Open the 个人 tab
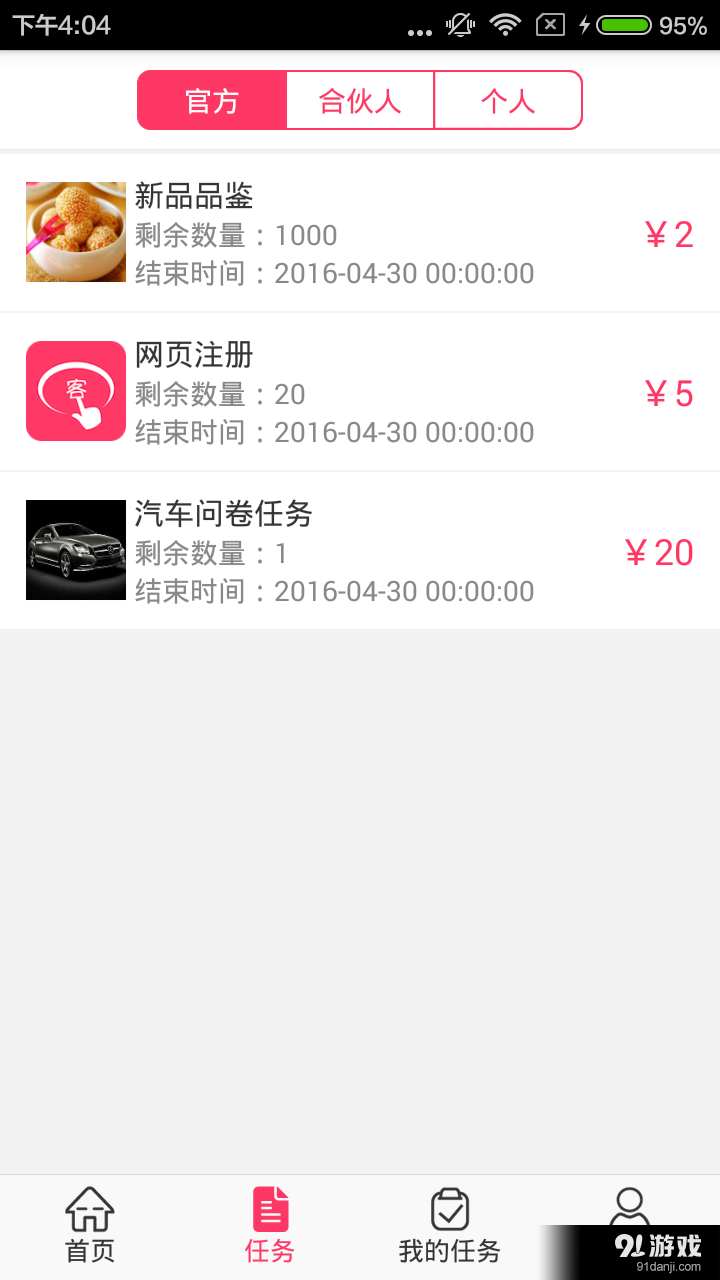Viewport: 720px width, 1280px height. [508, 100]
